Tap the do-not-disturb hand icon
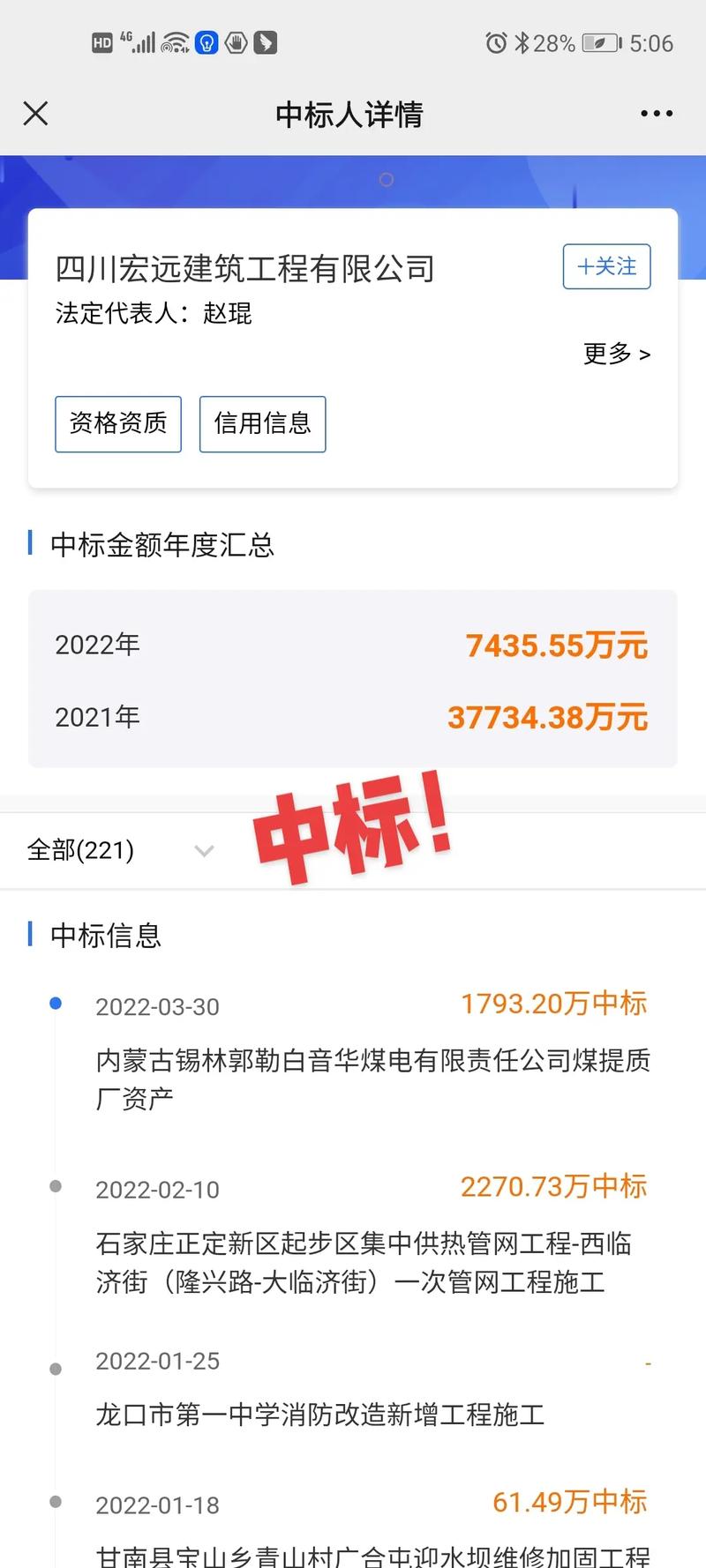706x1568 pixels. [x=236, y=41]
